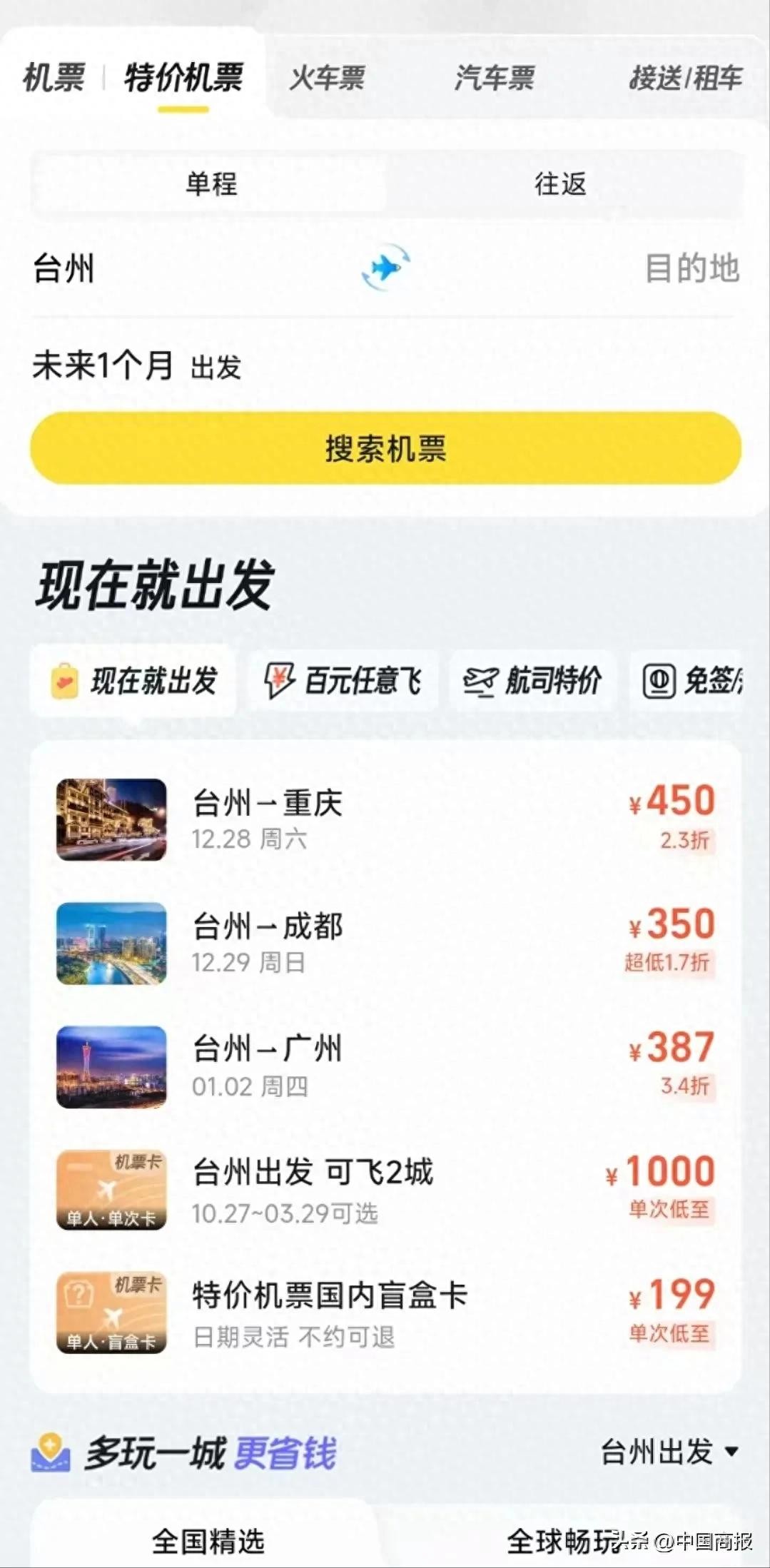Choose a destination in 目的地 field
Screen dimensions: 770x1568
point(691,269)
